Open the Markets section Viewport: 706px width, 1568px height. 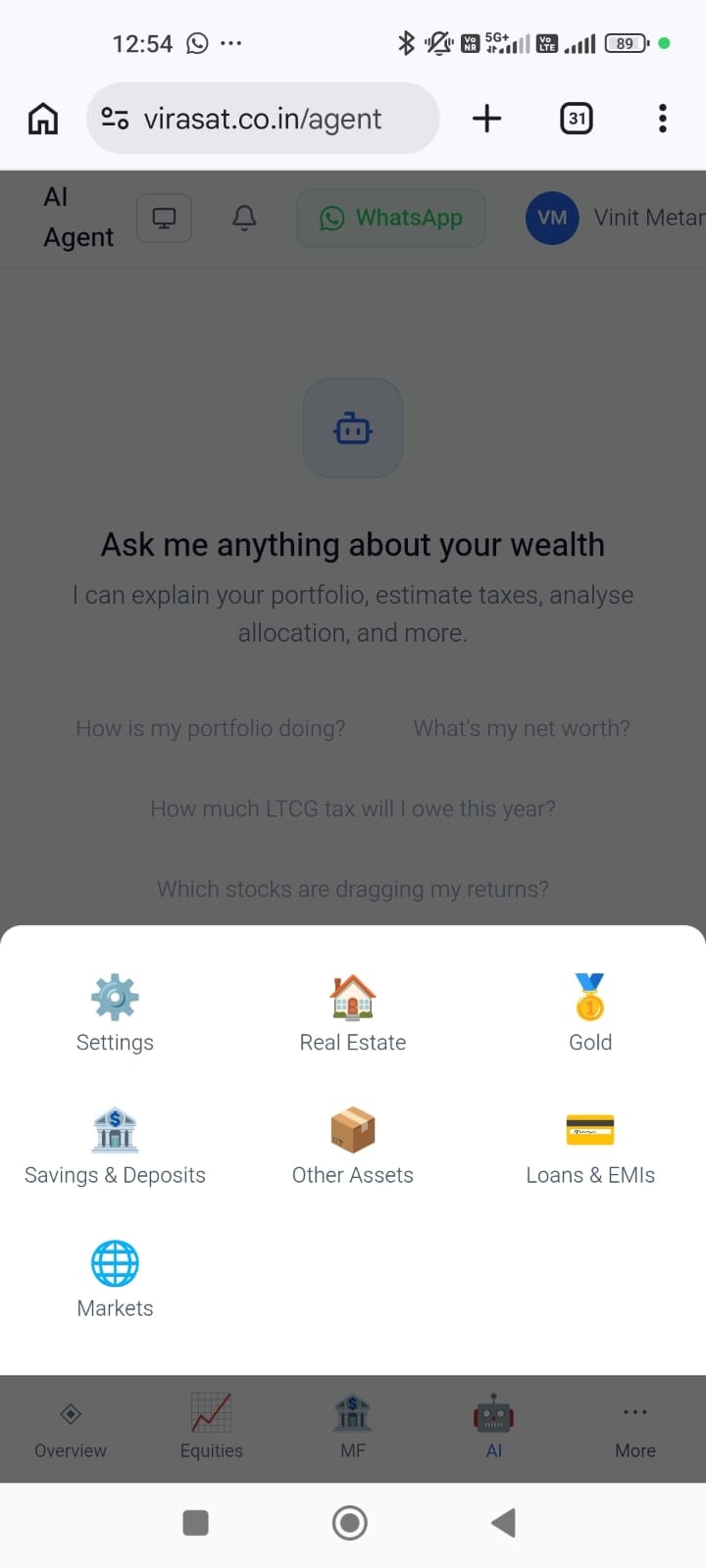coord(115,1279)
